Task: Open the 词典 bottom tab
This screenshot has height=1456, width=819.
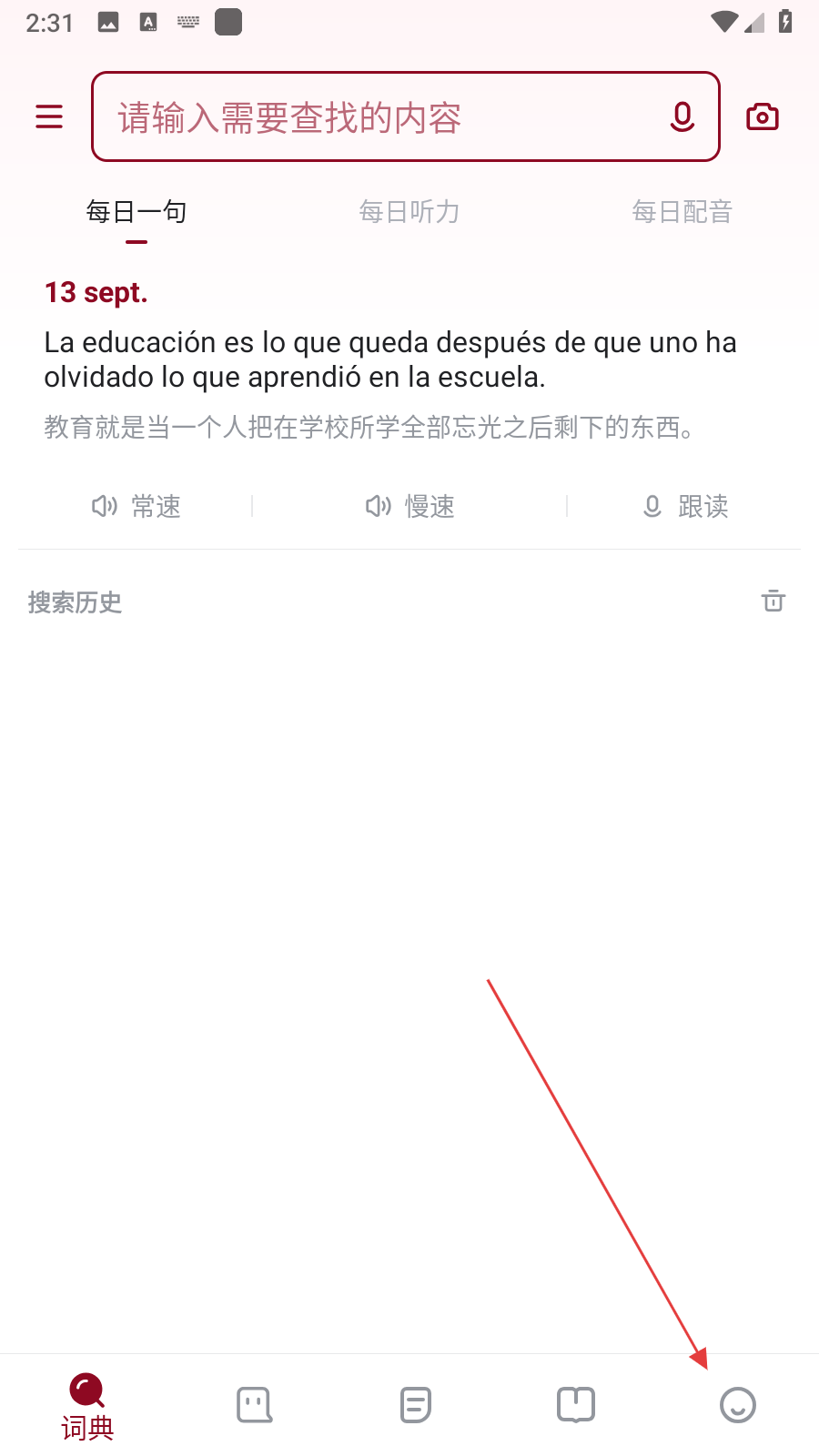Action: point(87,1406)
